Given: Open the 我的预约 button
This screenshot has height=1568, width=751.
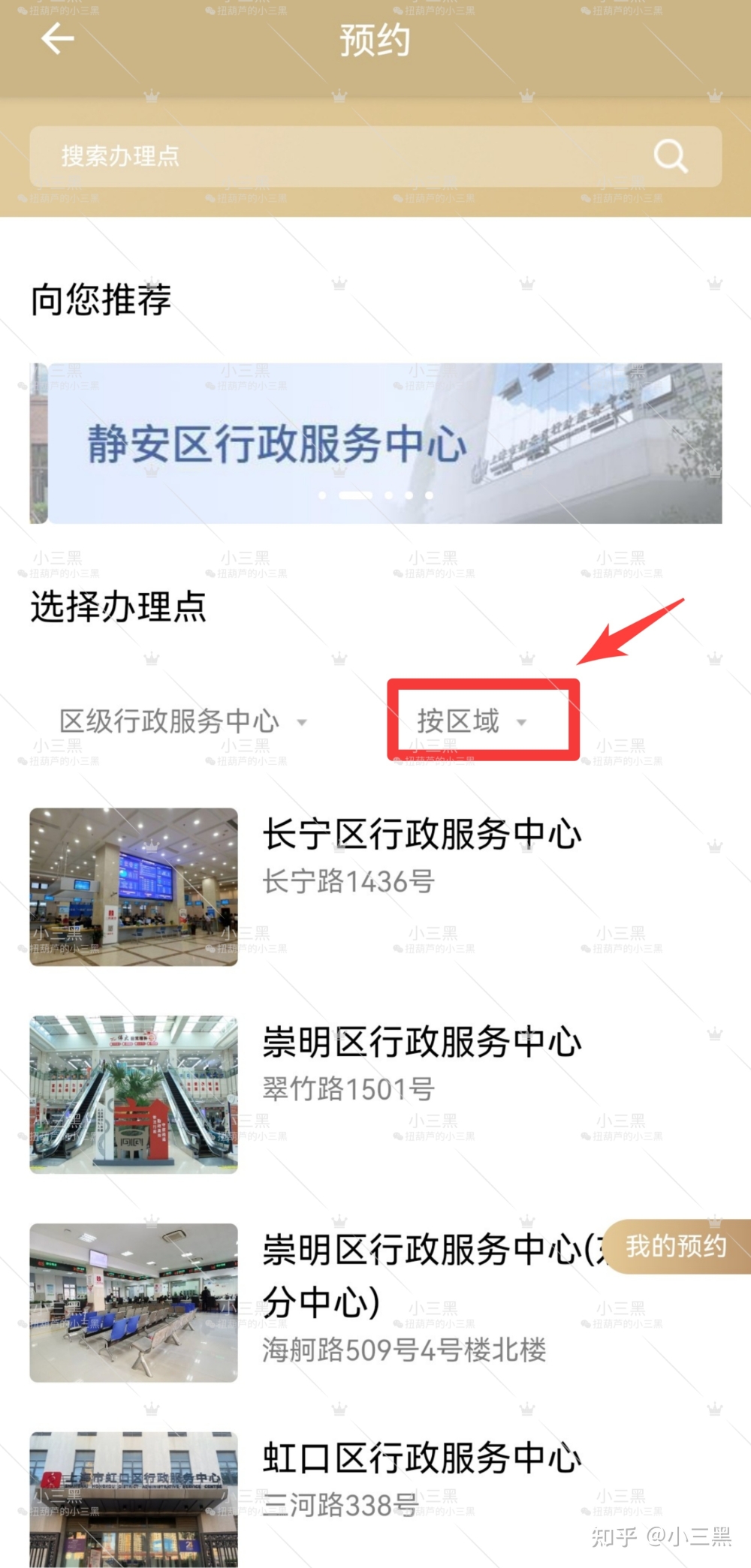Looking at the screenshot, I should (677, 1246).
